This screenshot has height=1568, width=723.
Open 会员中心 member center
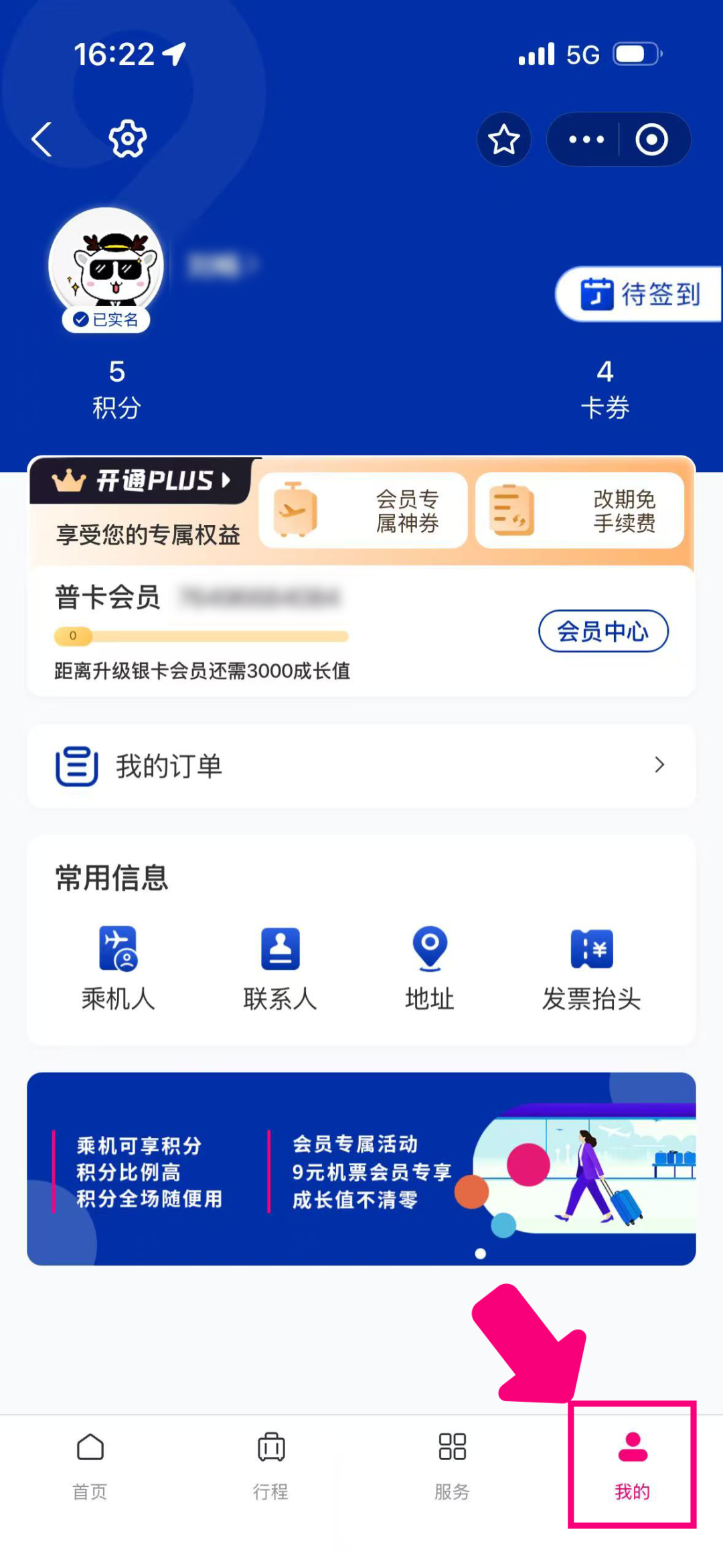[x=603, y=631]
